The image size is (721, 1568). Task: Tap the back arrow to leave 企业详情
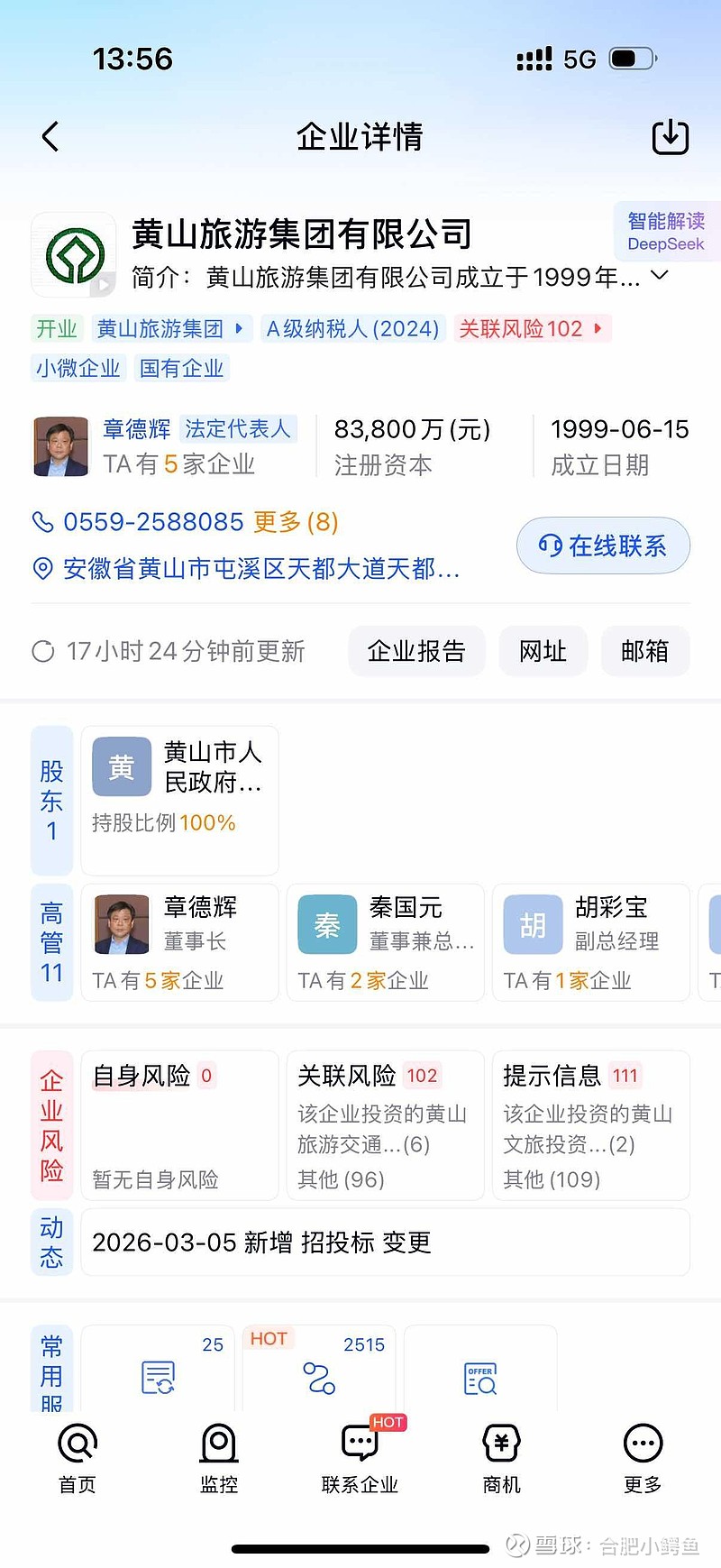point(50,136)
